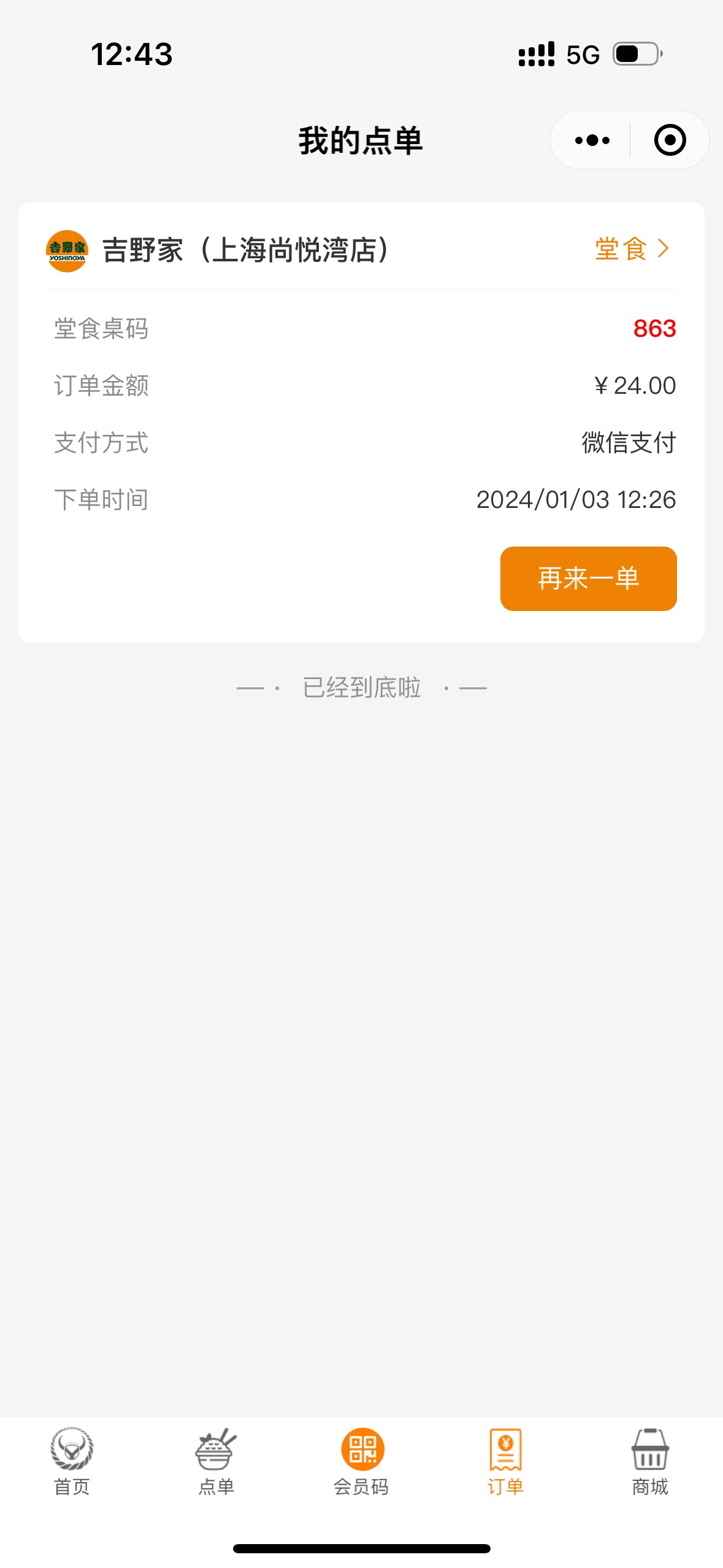Tap 再来一单 to reorder
This screenshot has height=1568, width=723.
tap(588, 578)
